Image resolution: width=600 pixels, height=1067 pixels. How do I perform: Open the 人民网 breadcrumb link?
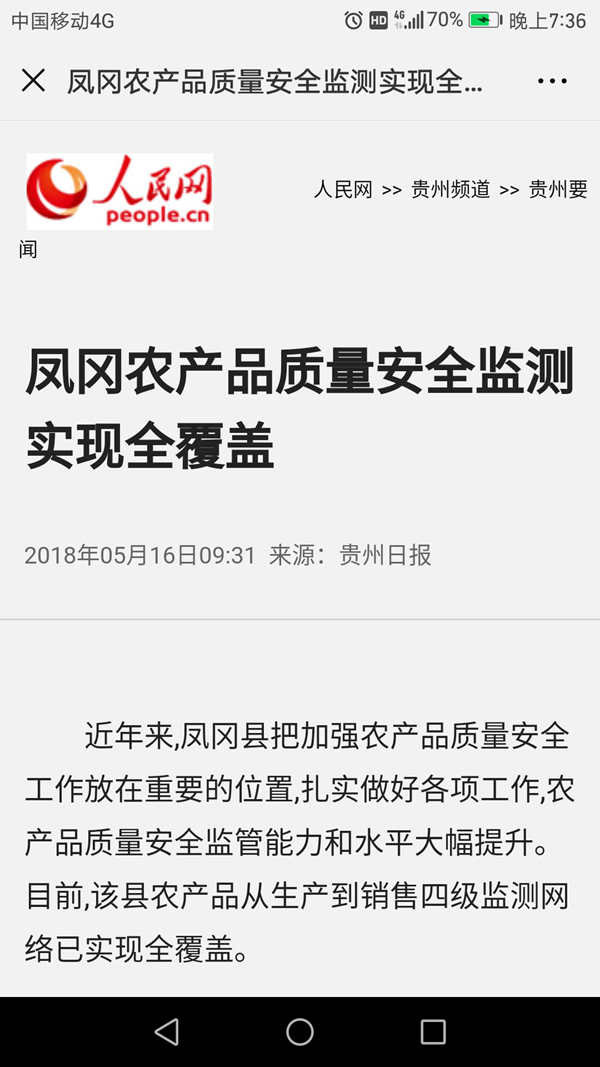point(343,190)
